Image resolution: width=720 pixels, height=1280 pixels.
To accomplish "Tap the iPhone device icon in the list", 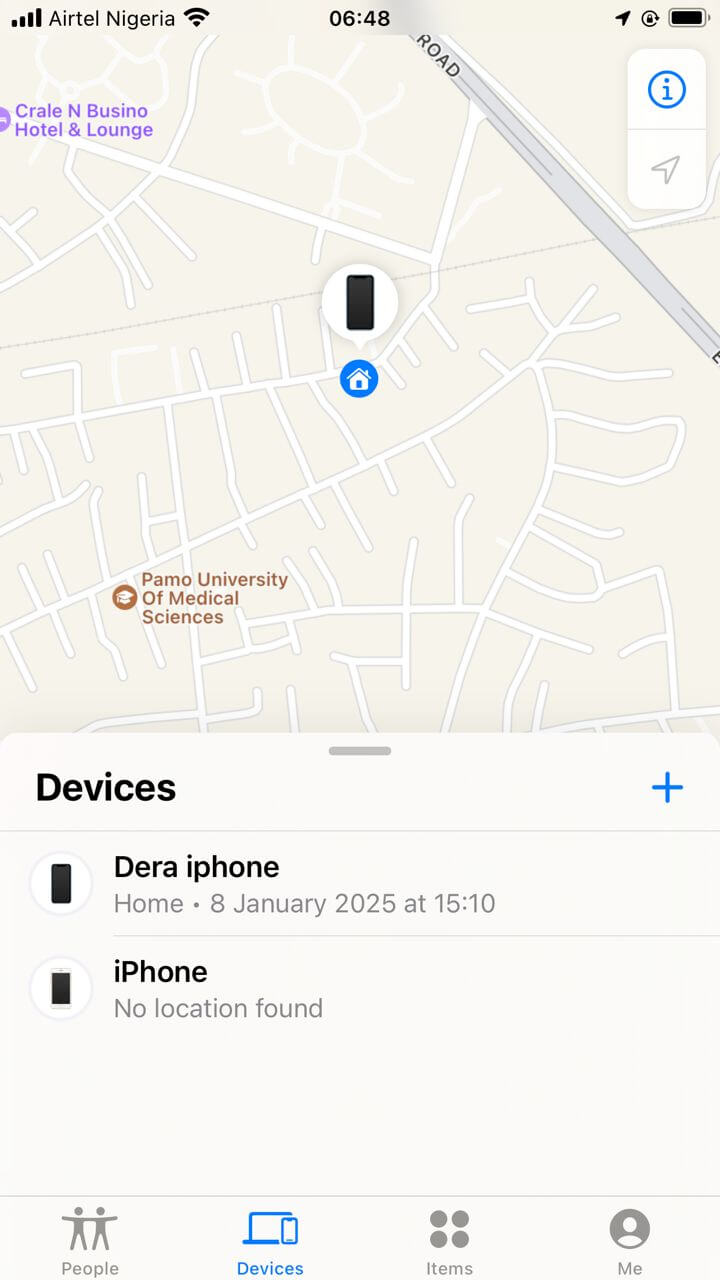I will click(61, 988).
